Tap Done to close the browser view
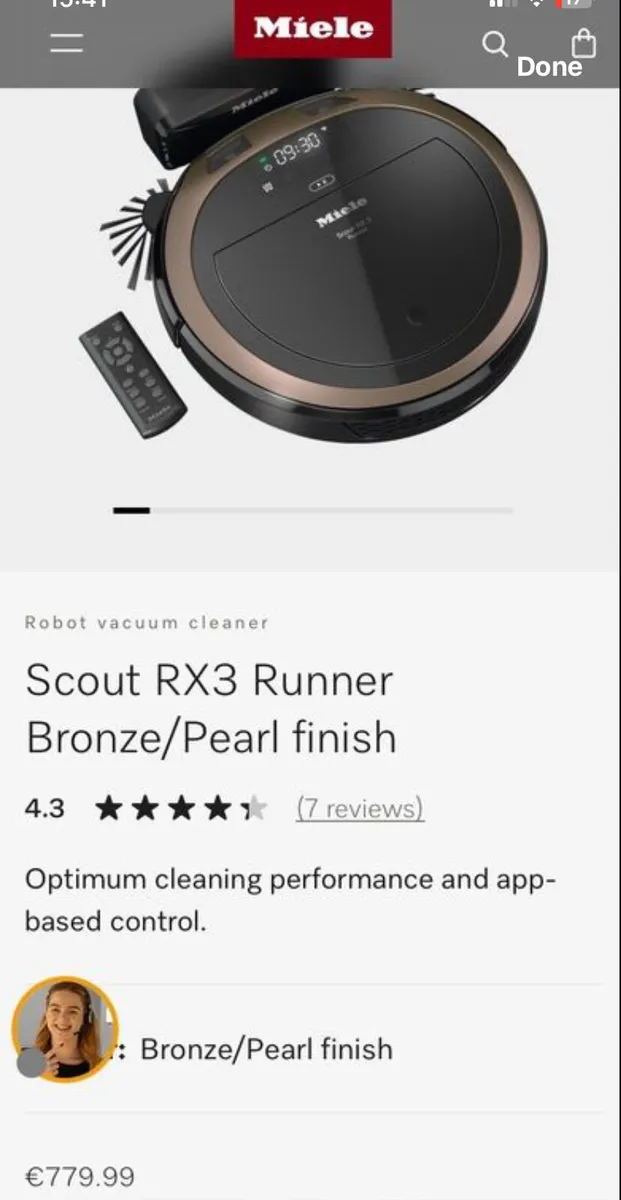 click(549, 68)
